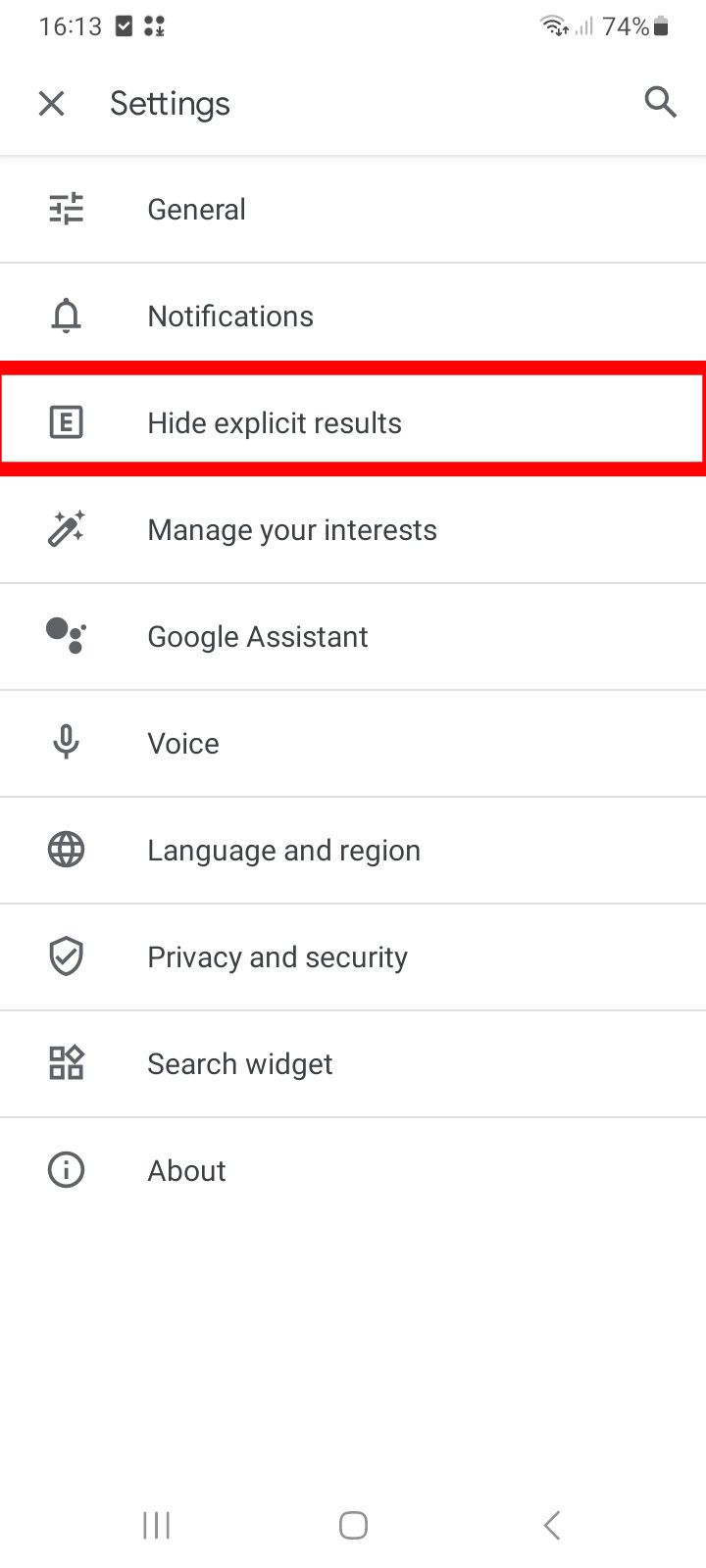Click the General sliders icon

[x=66, y=209]
